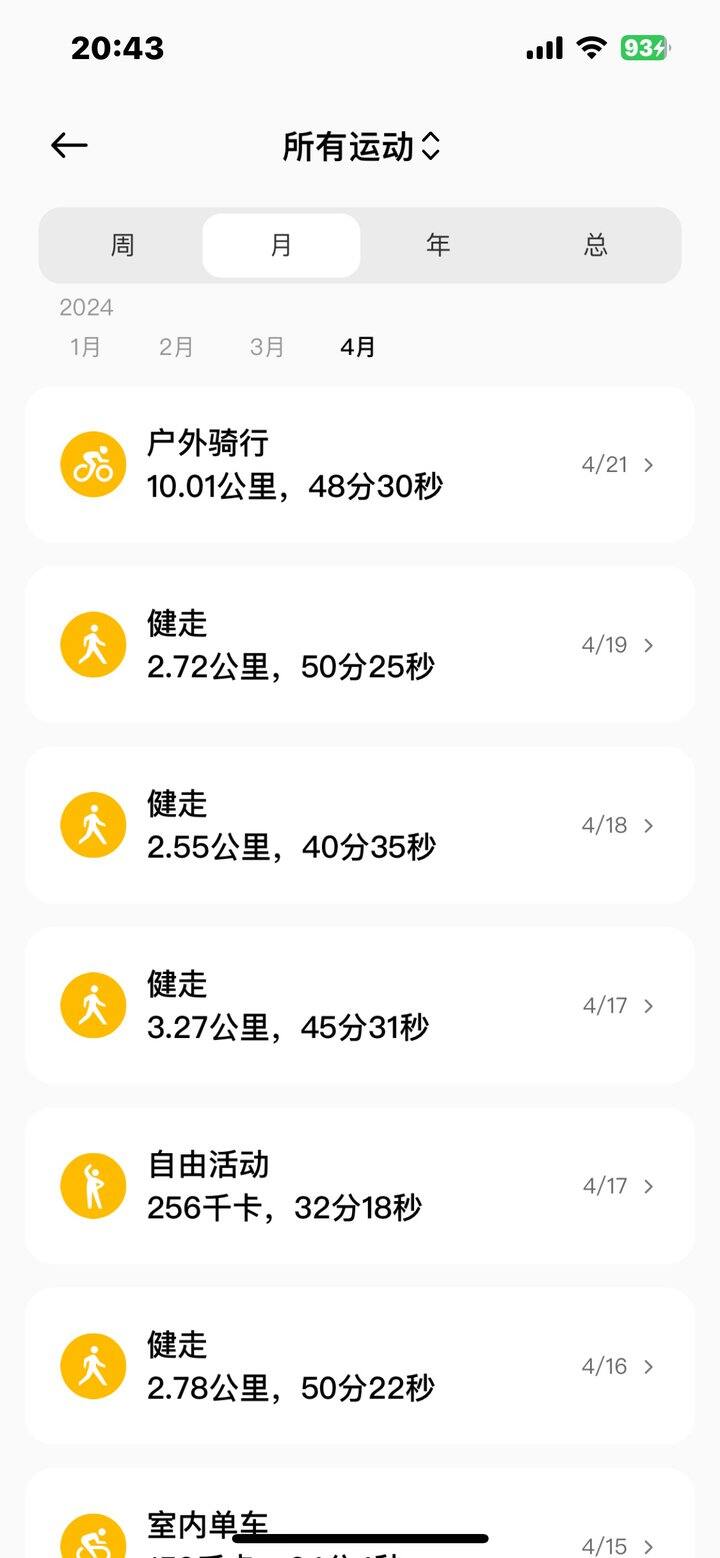720x1558 pixels.
Task: Open the 户外骑行 10.01公里 record
Action: pos(360,465)
